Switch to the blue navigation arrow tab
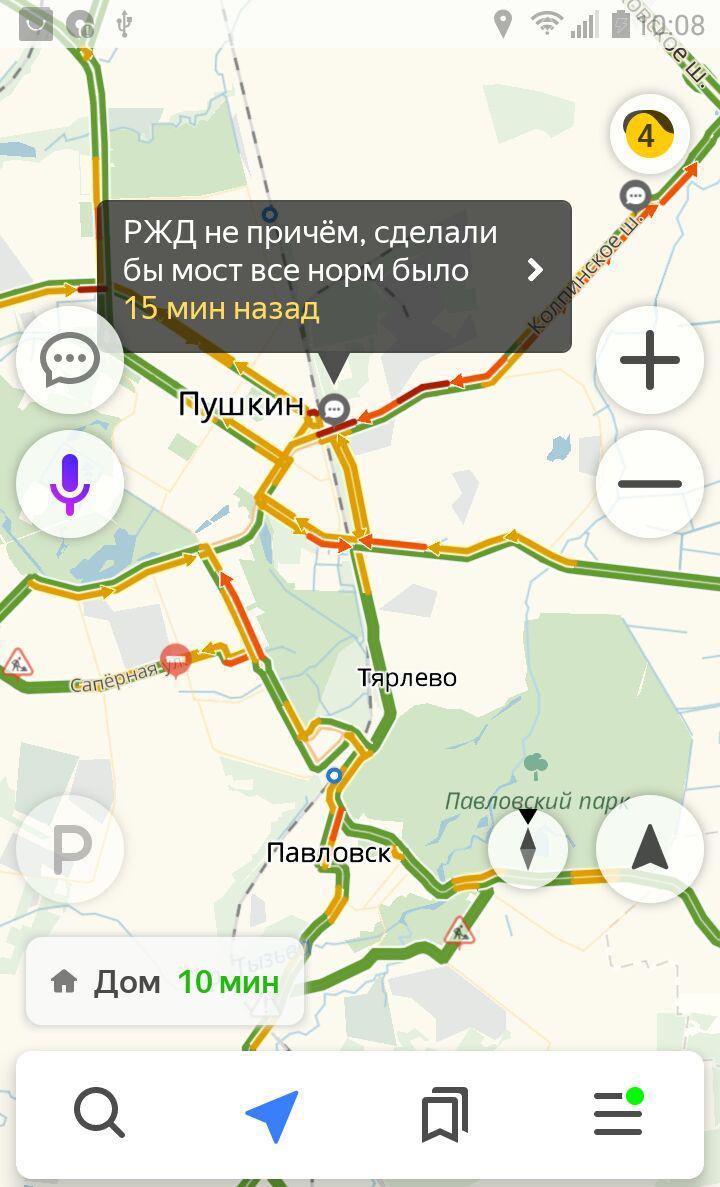Screen dimensions: 720x1187 (273, 1115)
